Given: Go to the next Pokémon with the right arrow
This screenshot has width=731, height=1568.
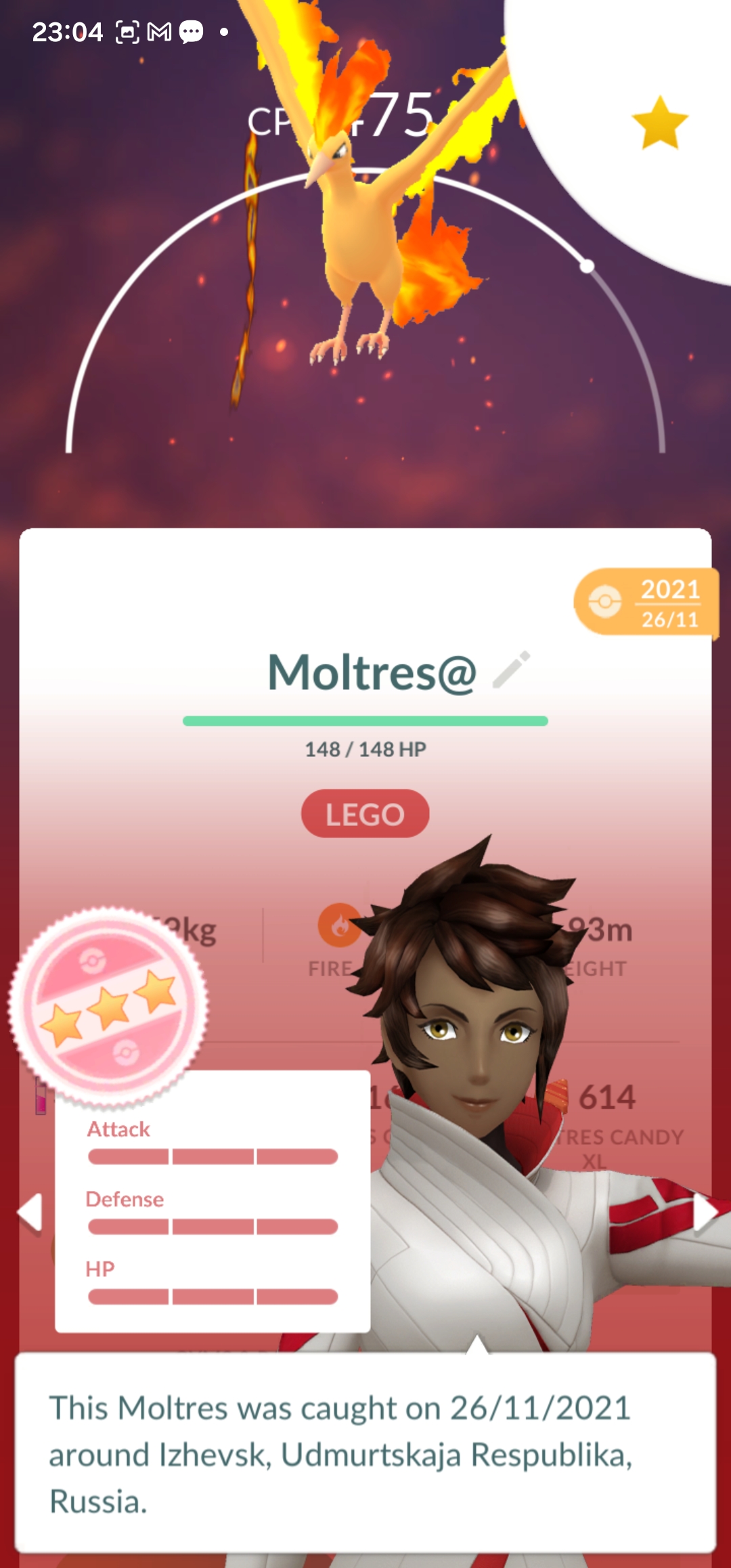Looking at the screenshot, I should click(x=704, y=1212).
